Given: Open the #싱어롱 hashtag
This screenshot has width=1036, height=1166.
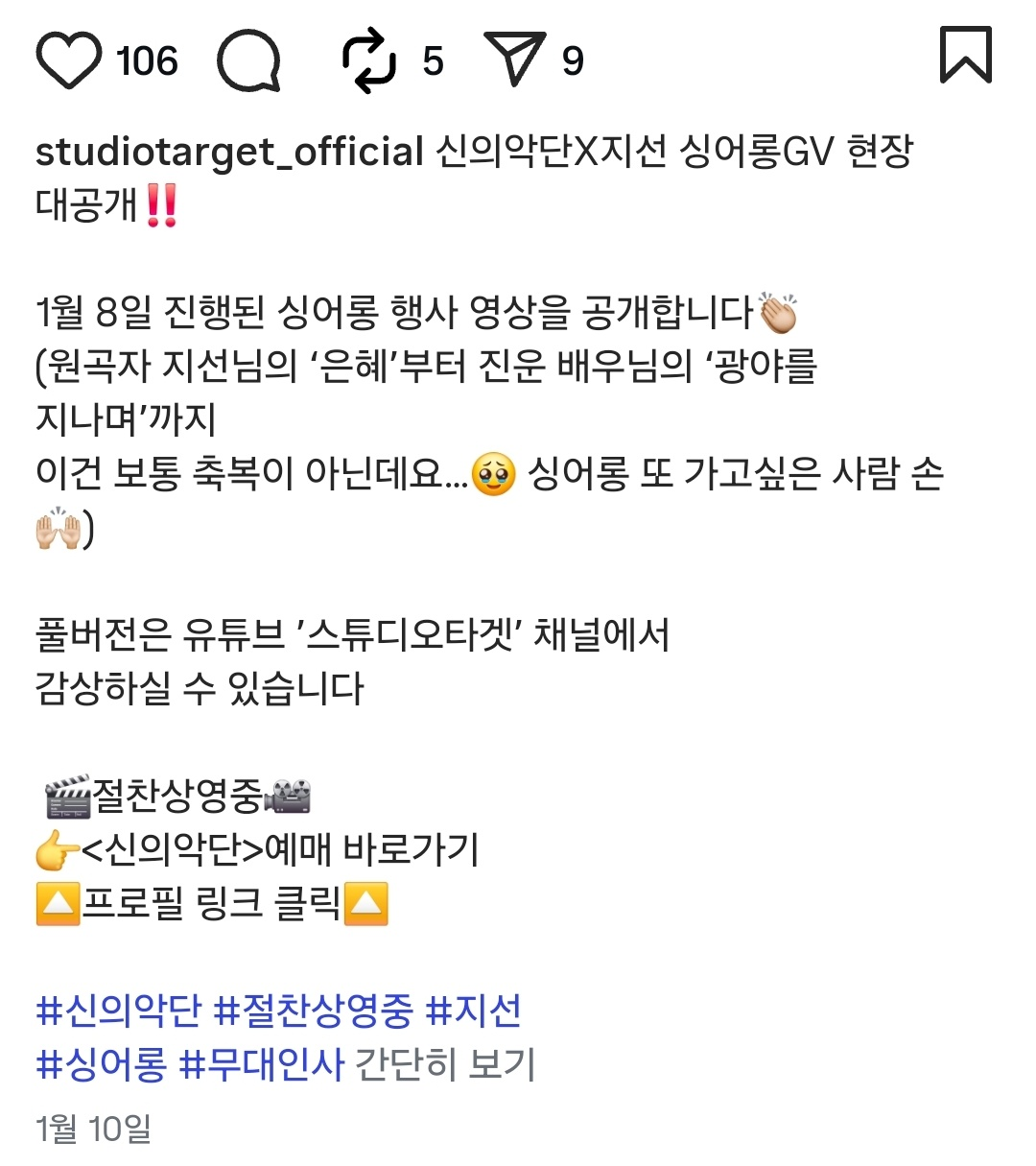Looking at the screenshot, I should click(101, 1063).
